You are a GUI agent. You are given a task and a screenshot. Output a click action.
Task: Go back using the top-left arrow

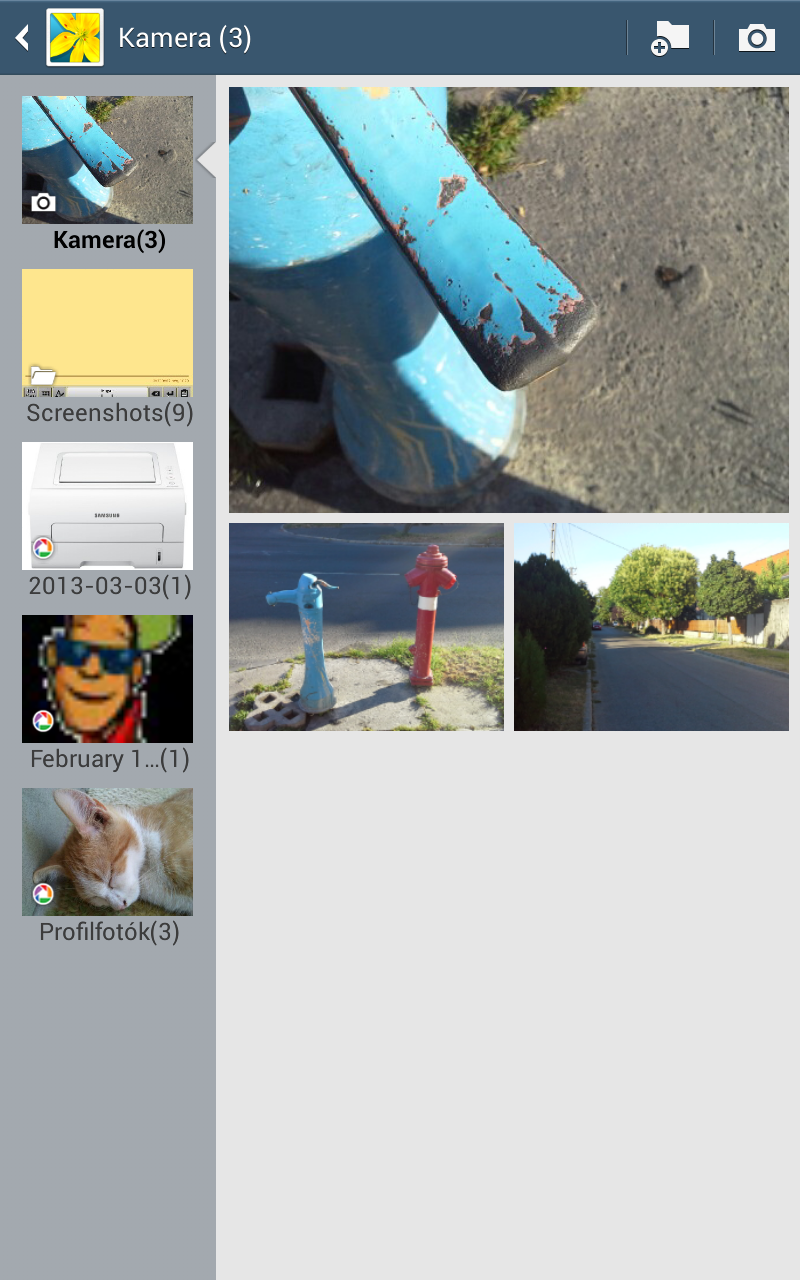[22, 38]
